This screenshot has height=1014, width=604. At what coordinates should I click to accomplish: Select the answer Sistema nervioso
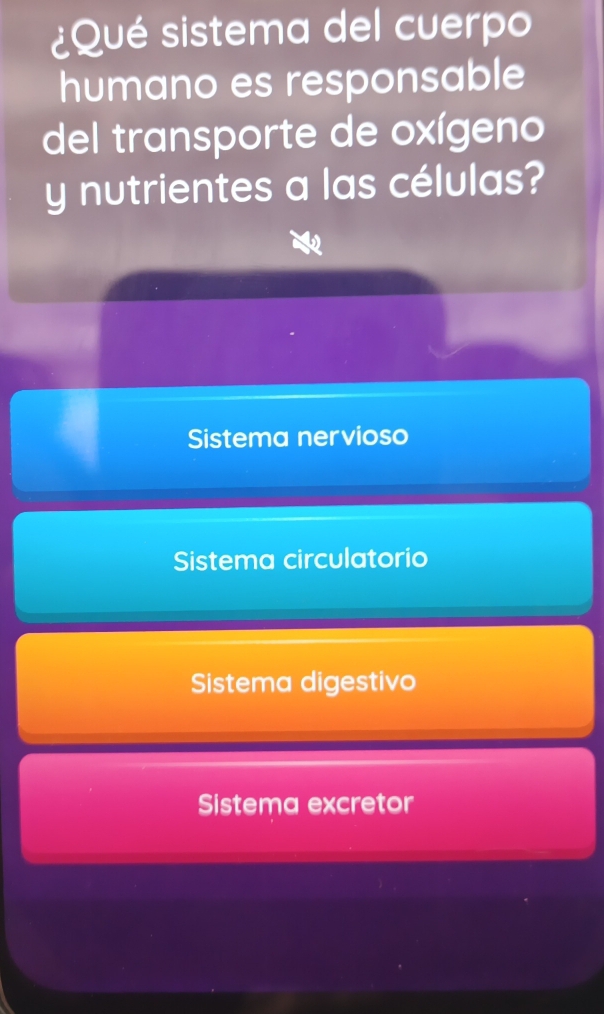pyautogui.click(x=300, y=437)
